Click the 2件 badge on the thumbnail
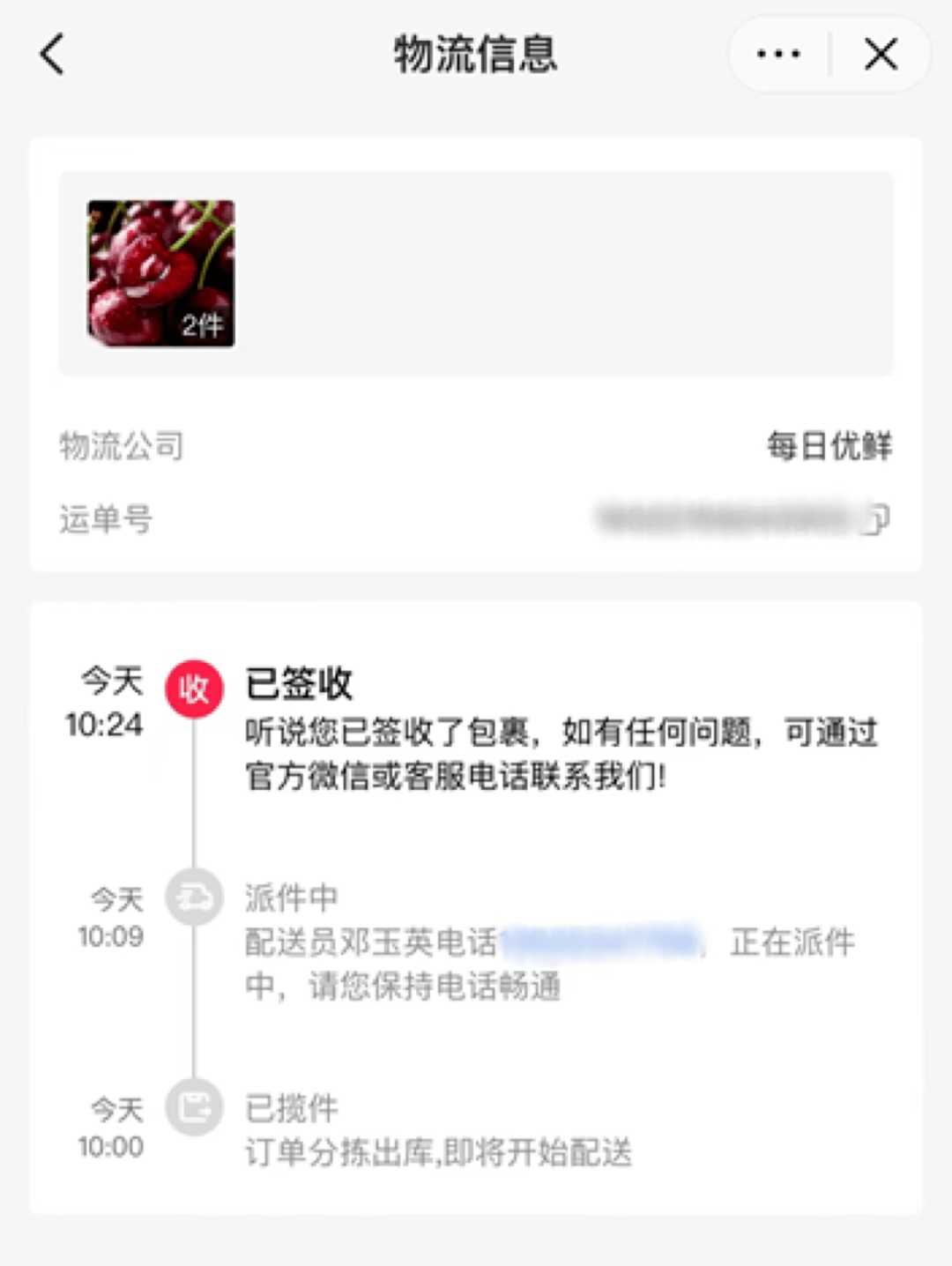The height and width of the screenshot is (1266, 952). point(205,328)
